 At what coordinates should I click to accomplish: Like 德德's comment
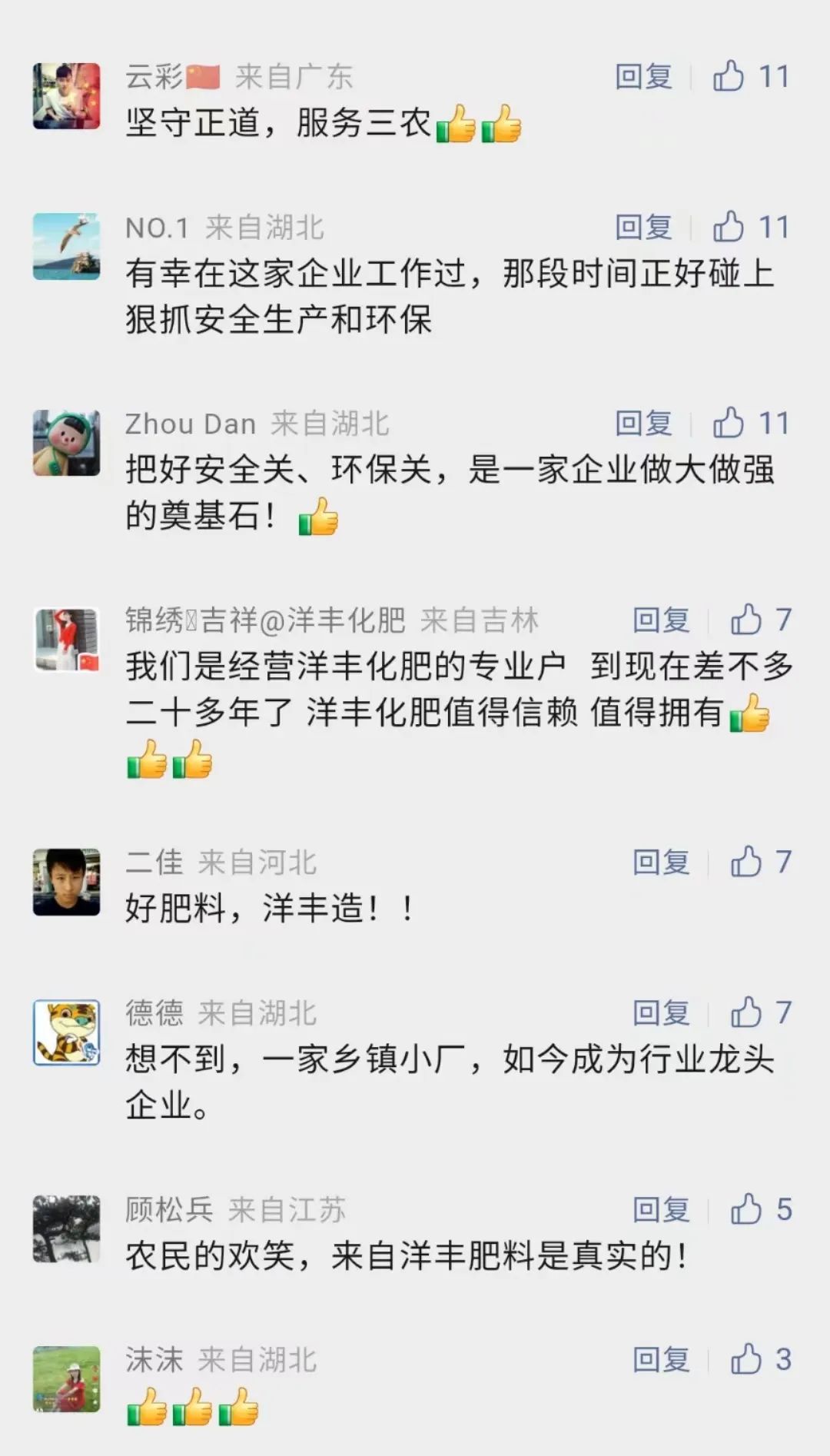tap(746, 1013)
